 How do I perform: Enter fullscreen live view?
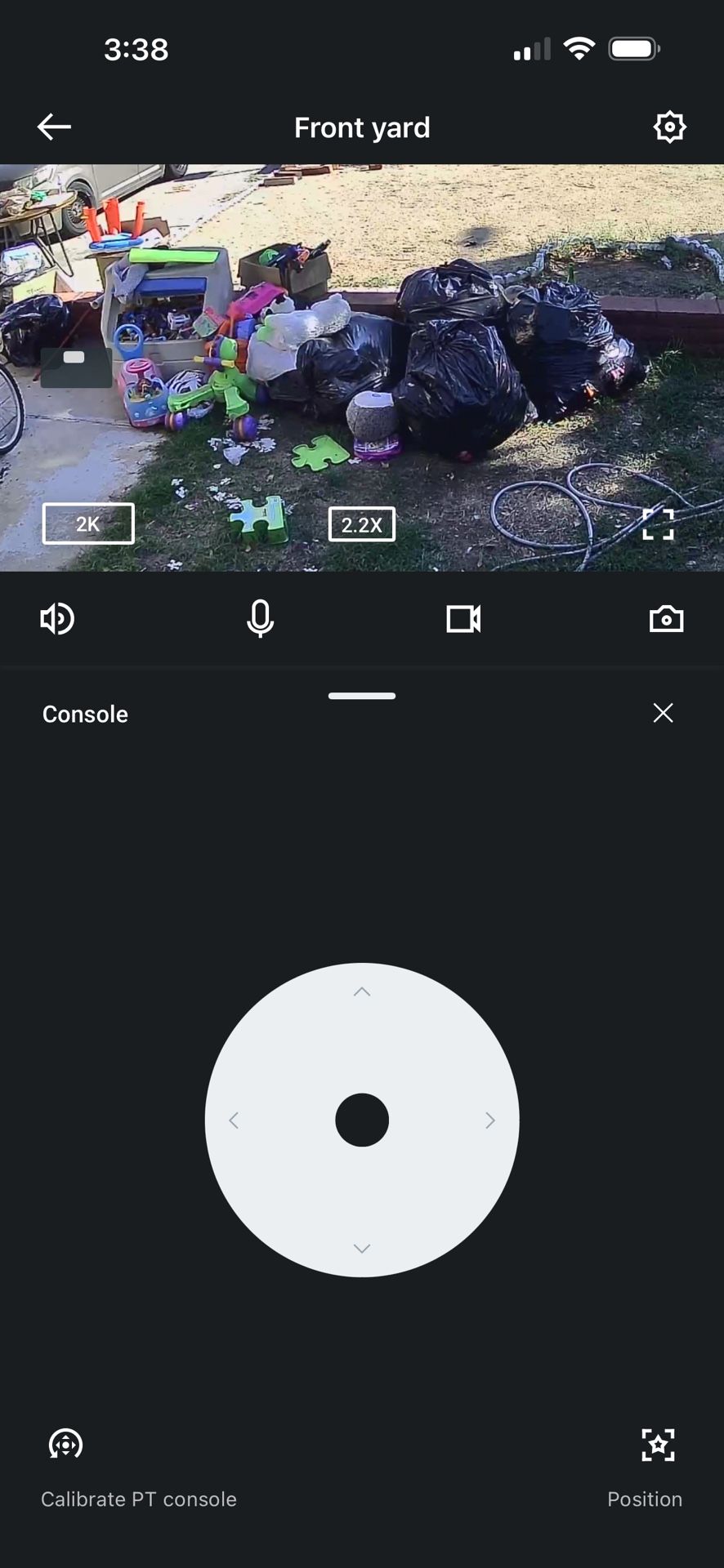coord(658,524)
